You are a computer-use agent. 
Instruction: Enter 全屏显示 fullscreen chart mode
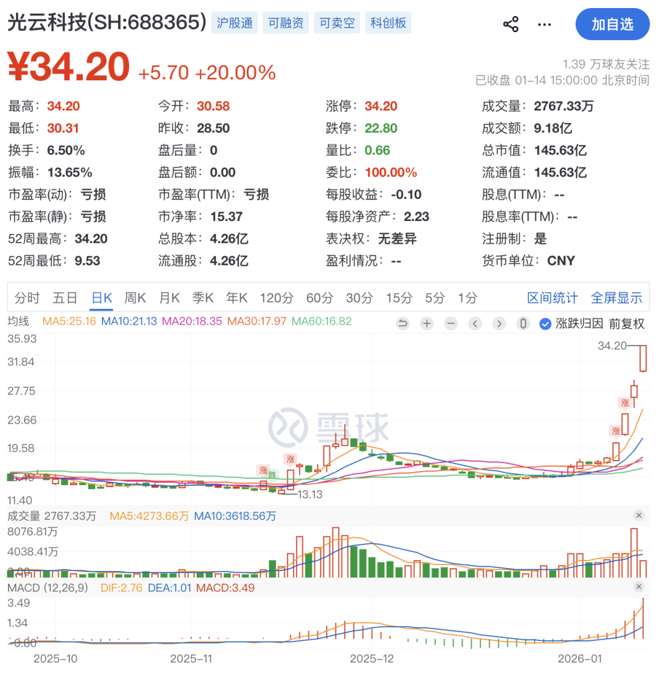[x=616, y=297]
